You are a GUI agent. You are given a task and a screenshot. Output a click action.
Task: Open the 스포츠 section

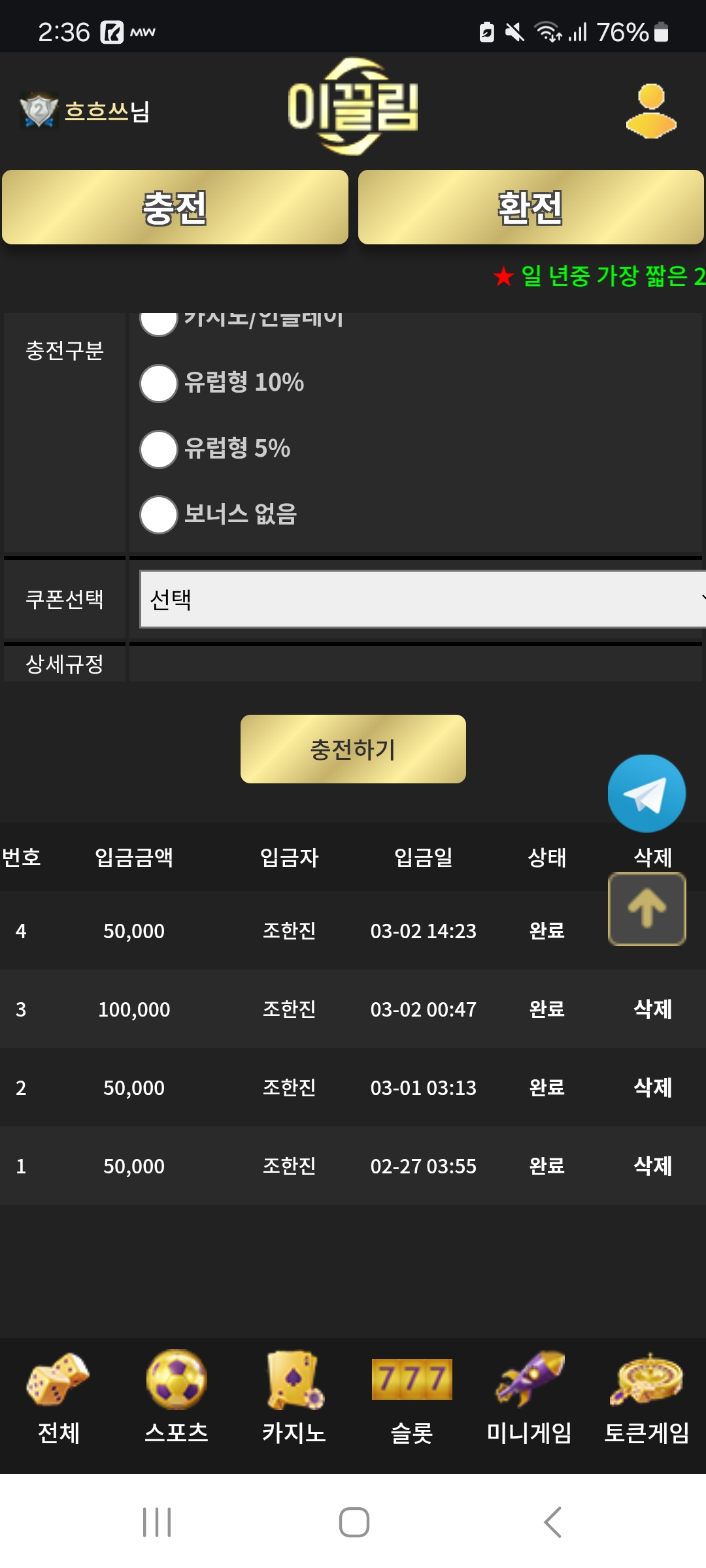[176, 1398]
